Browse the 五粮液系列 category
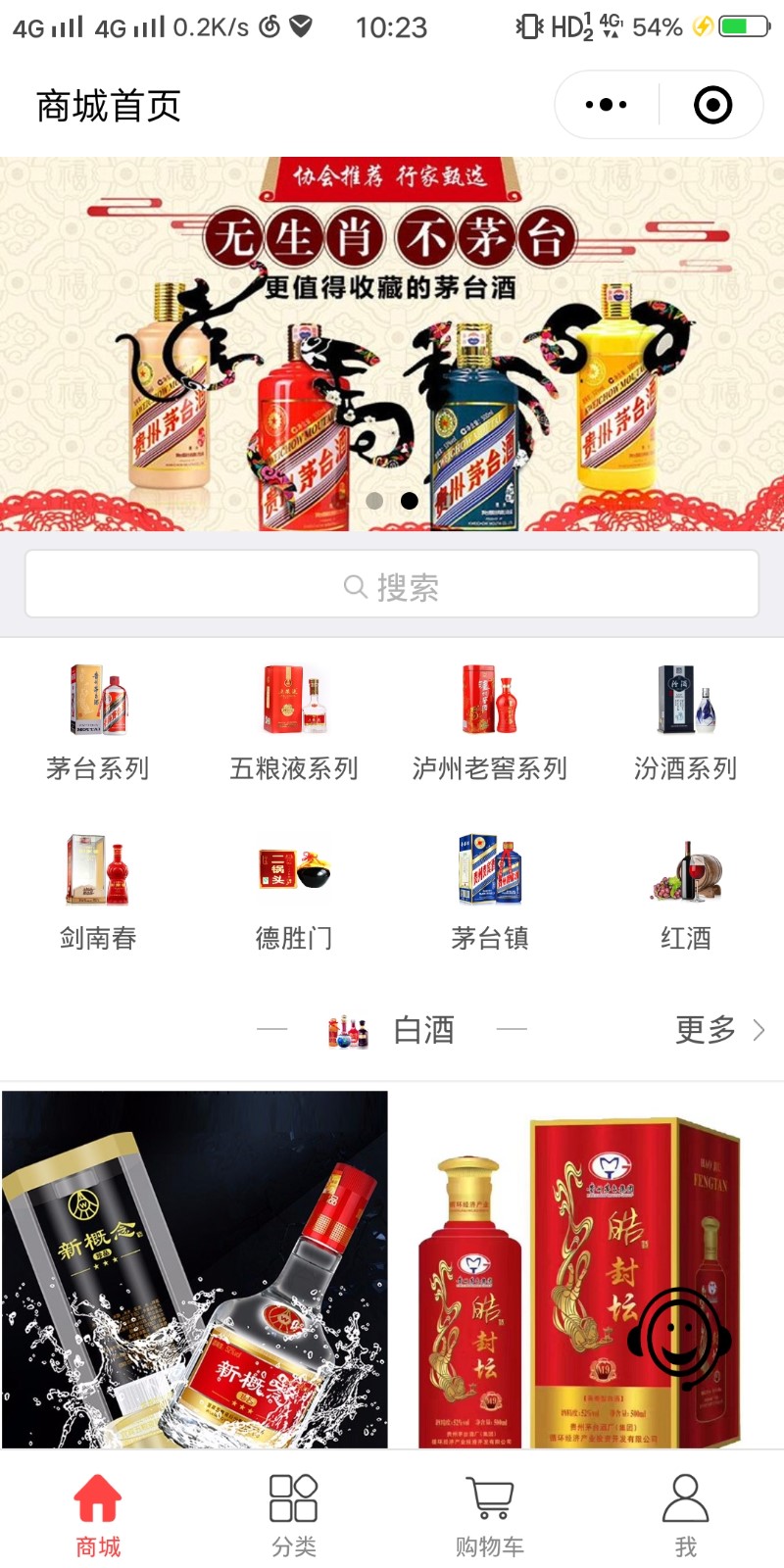Viewport: 784px width, 1568px height. coord(294,722)
